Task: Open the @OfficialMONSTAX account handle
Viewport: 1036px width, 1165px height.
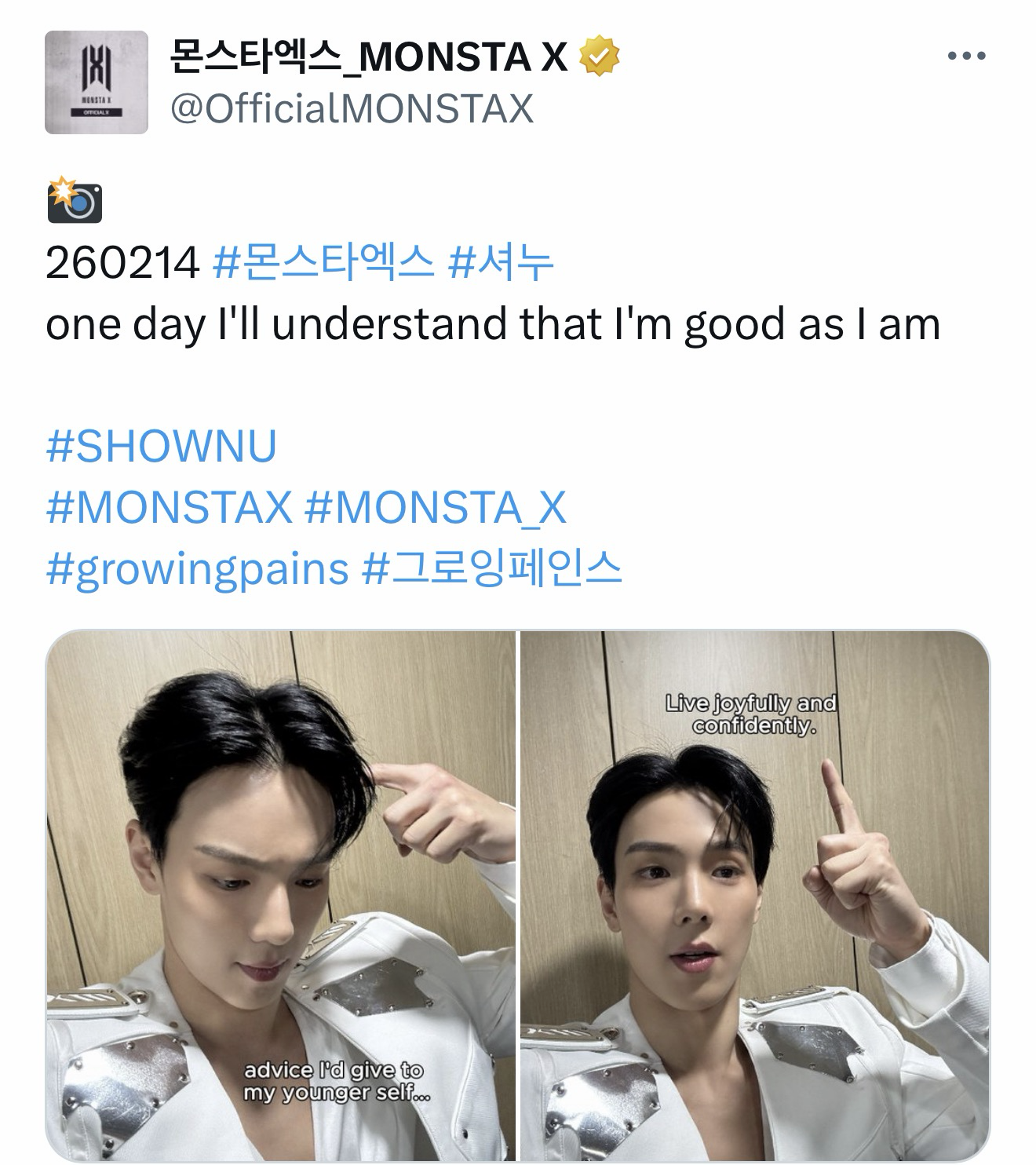Action: [352, 108]
